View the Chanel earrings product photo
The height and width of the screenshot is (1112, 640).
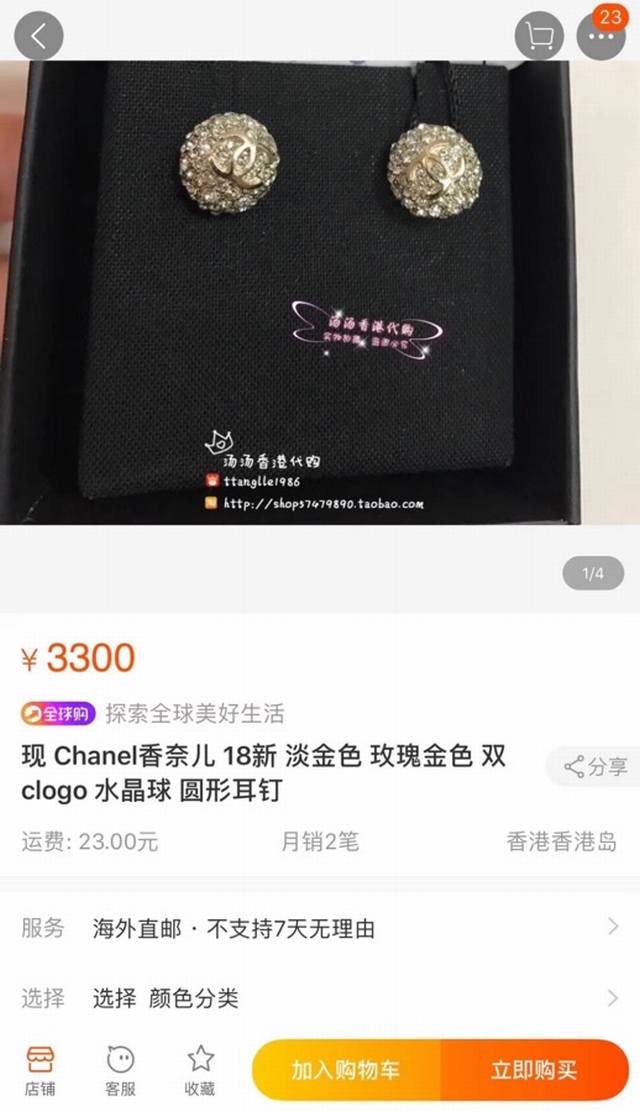pos(320,290)
